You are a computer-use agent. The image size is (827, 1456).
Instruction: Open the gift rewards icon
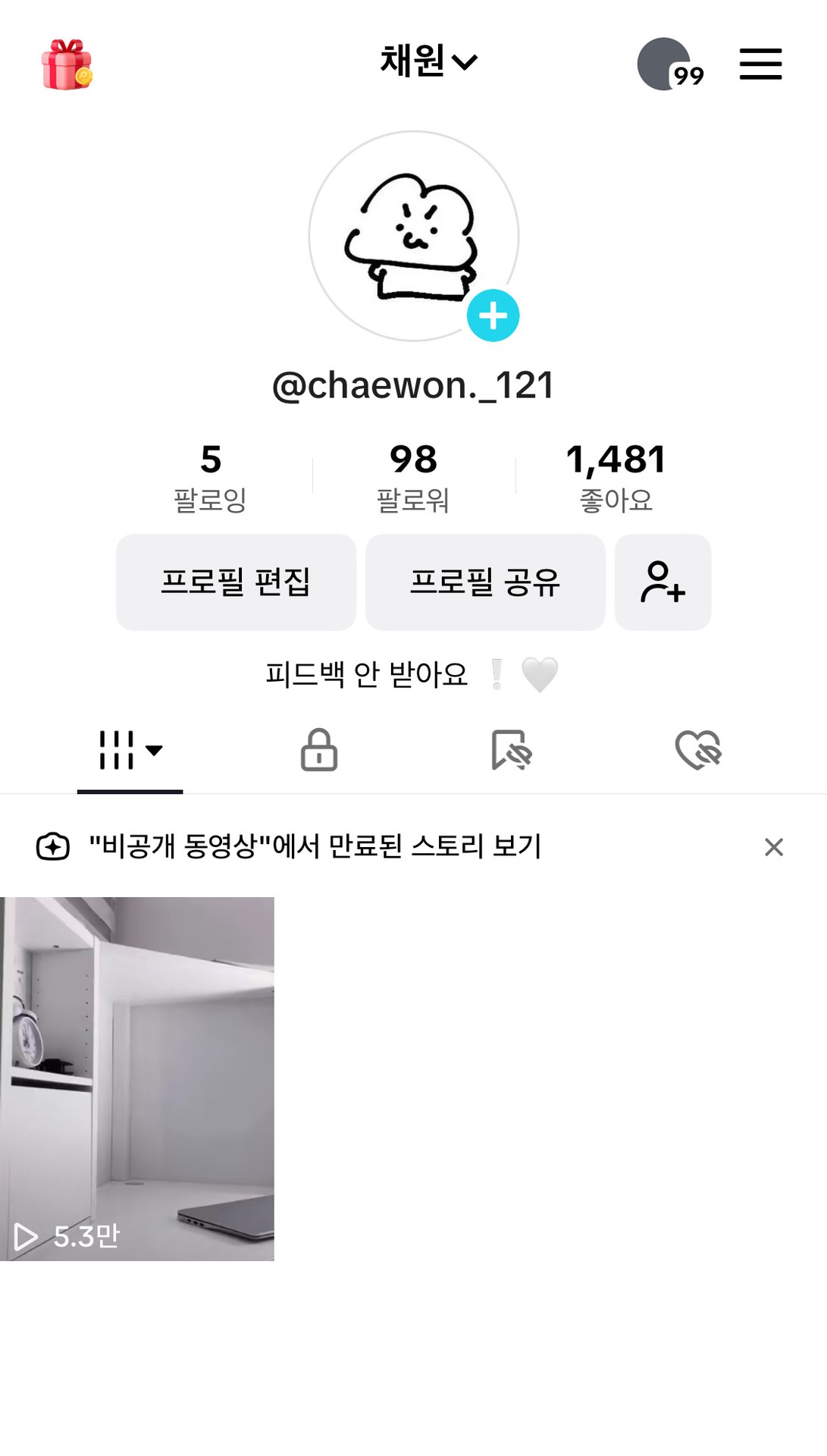click(x=67, y=64)
